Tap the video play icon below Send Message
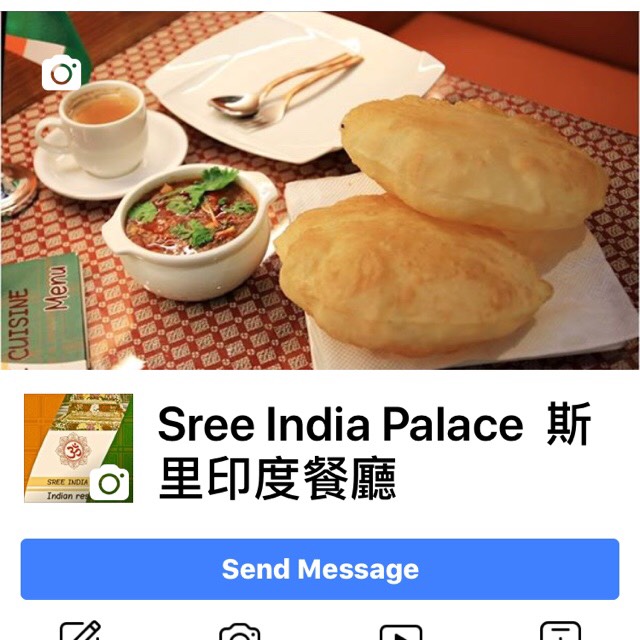Image resolution: width=640 pixels, height=640 pixels. (x=400, y=632)
